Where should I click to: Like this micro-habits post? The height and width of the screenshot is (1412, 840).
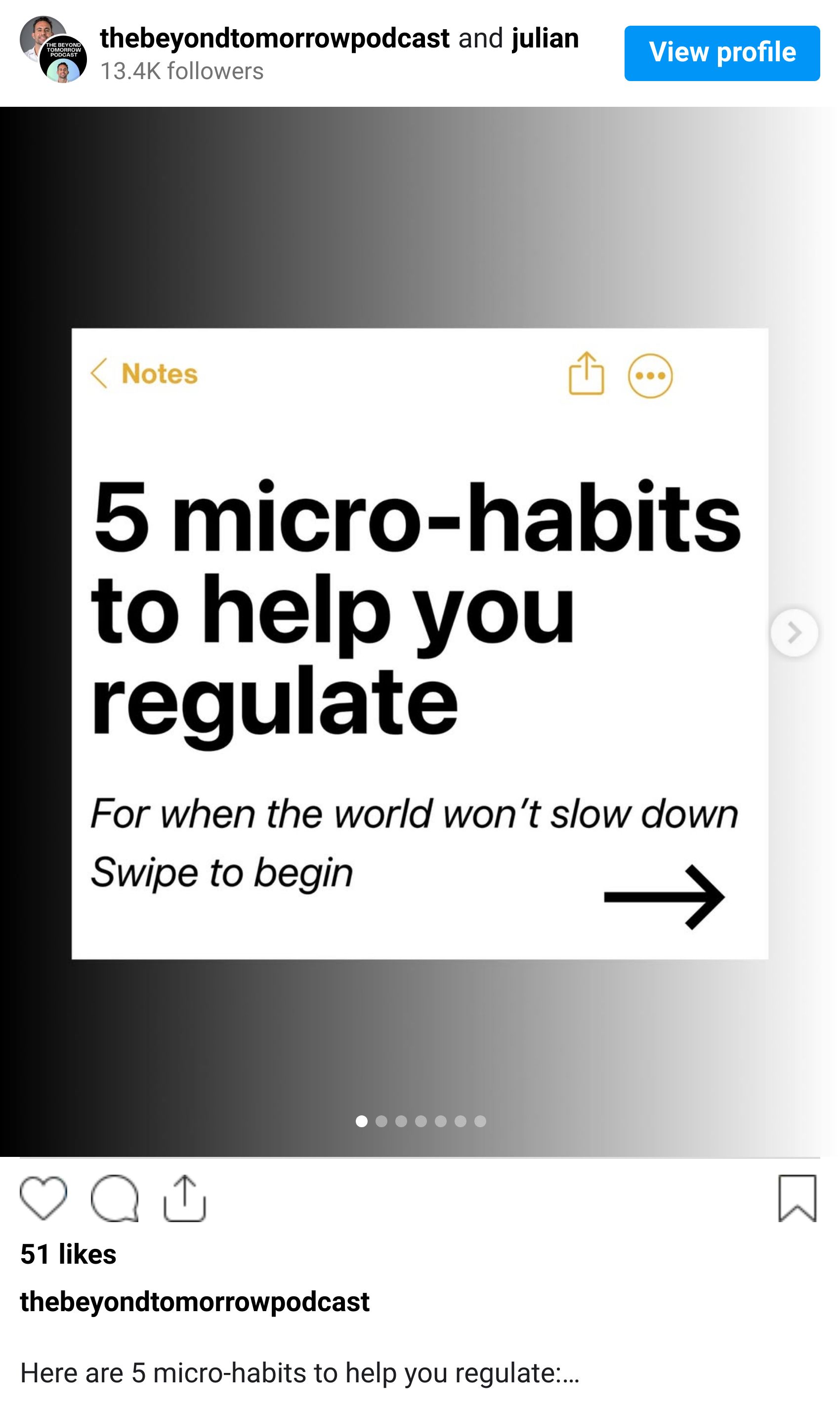[43, 1198]
